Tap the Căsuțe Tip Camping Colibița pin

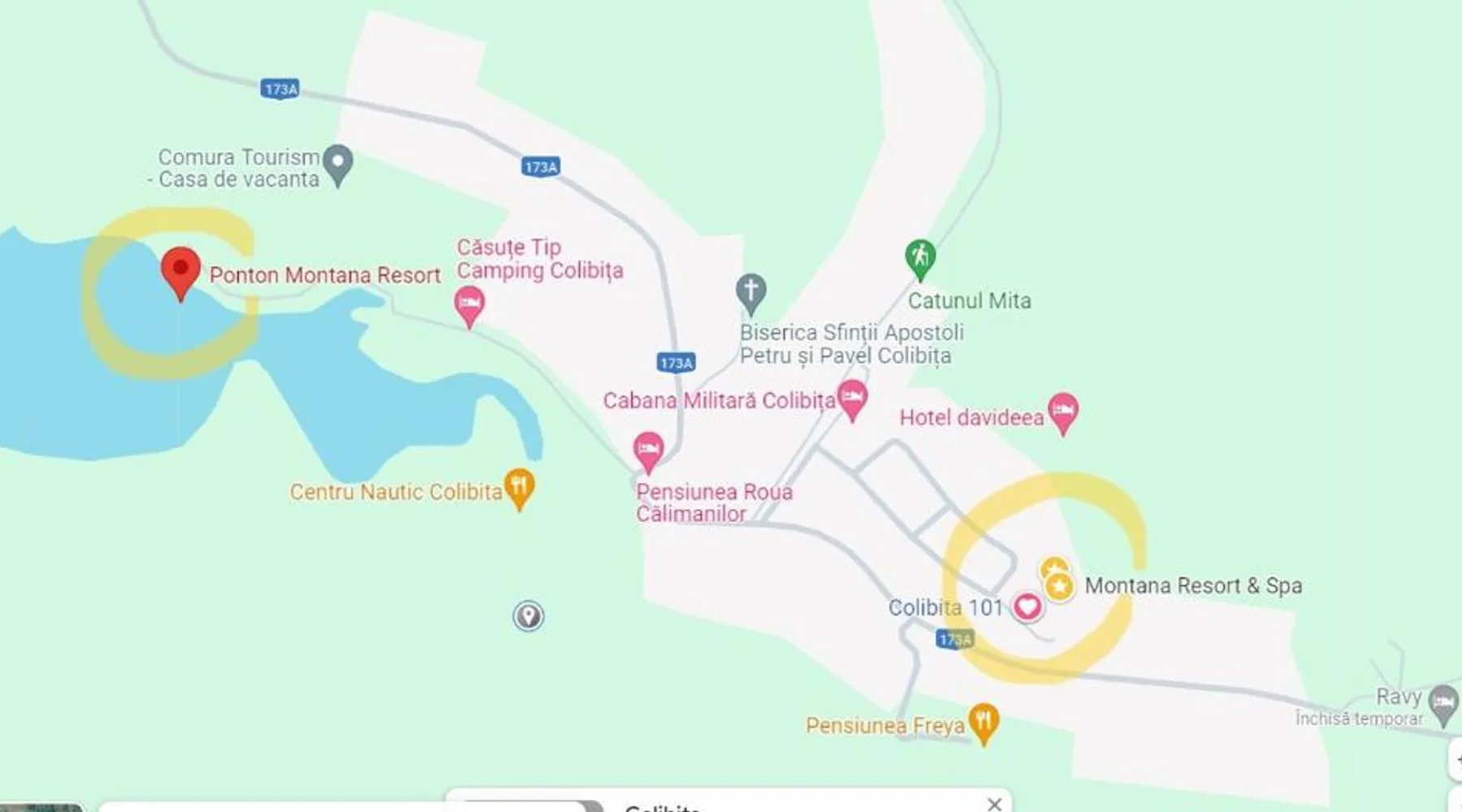469,306
